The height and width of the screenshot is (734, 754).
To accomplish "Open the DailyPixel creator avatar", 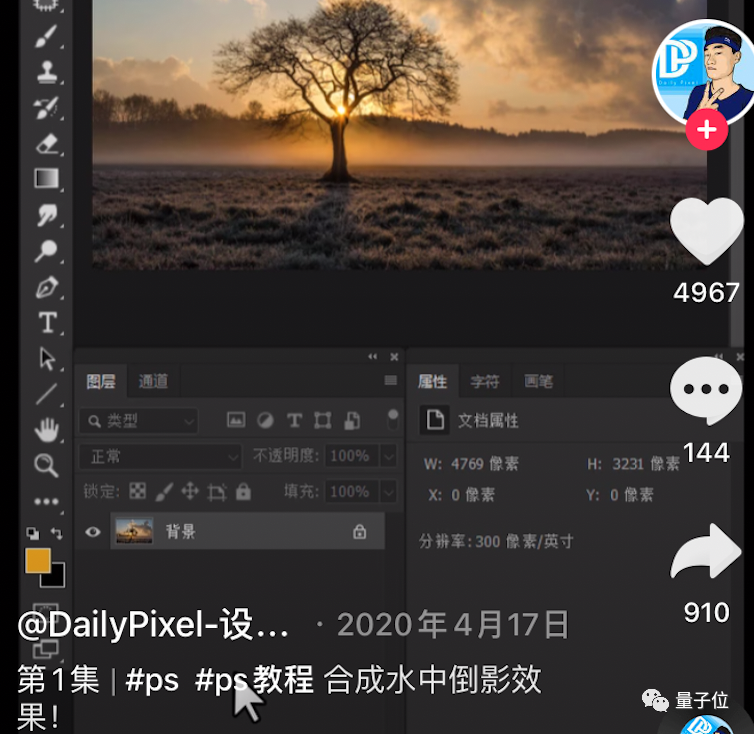I will (x=702, y=72).
